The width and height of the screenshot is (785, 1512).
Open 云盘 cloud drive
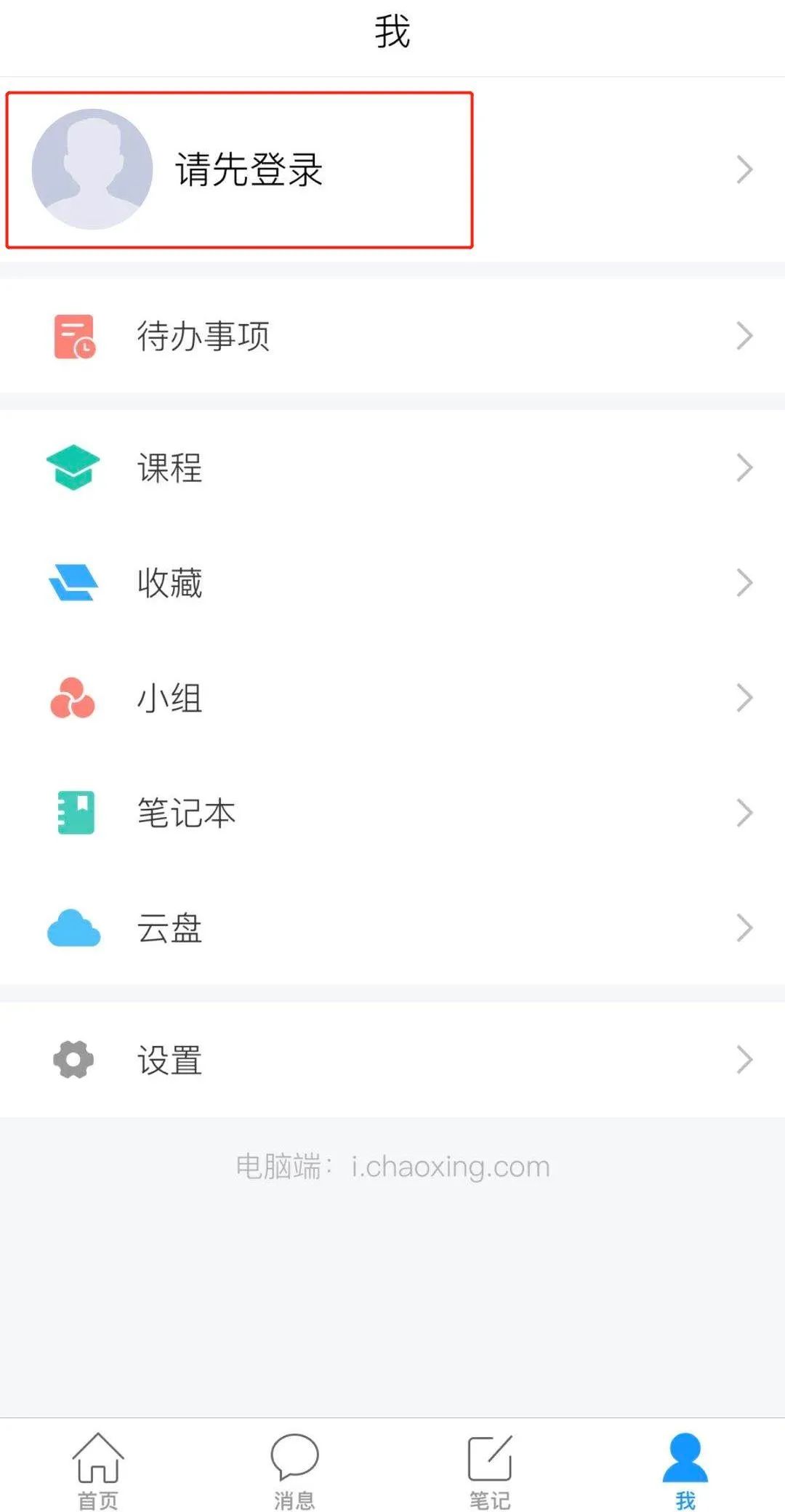(392, 928)
